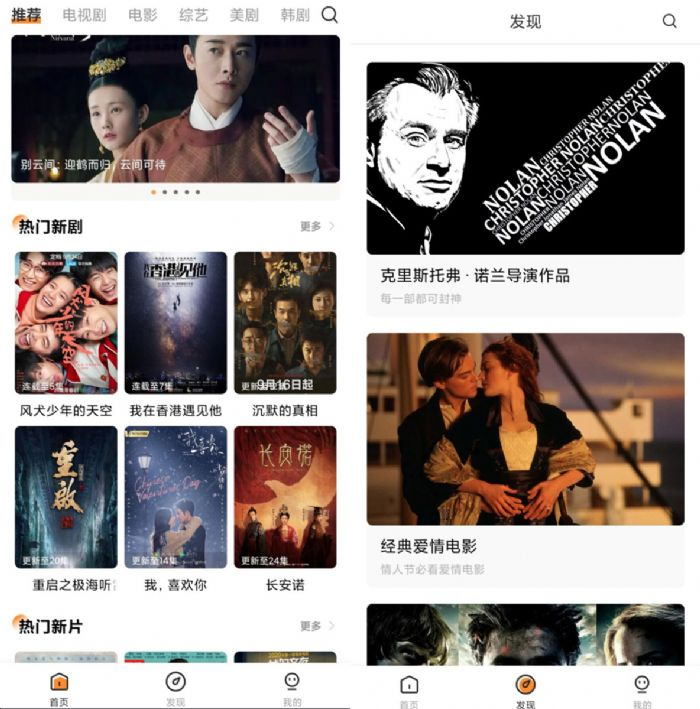Open the 综艺 tab
This screenshot has width=700, height=709.
click(x=194, y=15)
